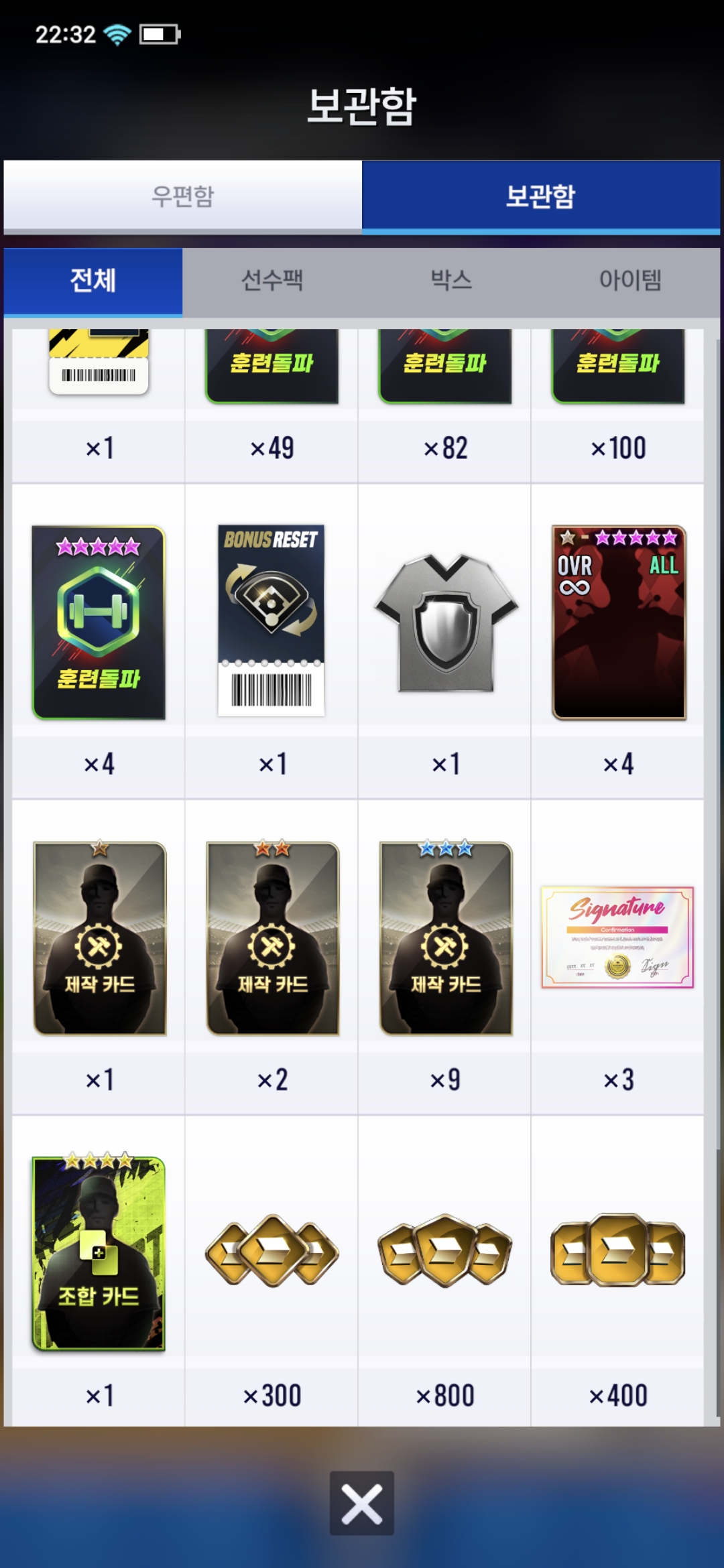The width and height of the screenshot is (724, 1568).
Task: Switch to the 우편함 tab
Action: point(182,196)
